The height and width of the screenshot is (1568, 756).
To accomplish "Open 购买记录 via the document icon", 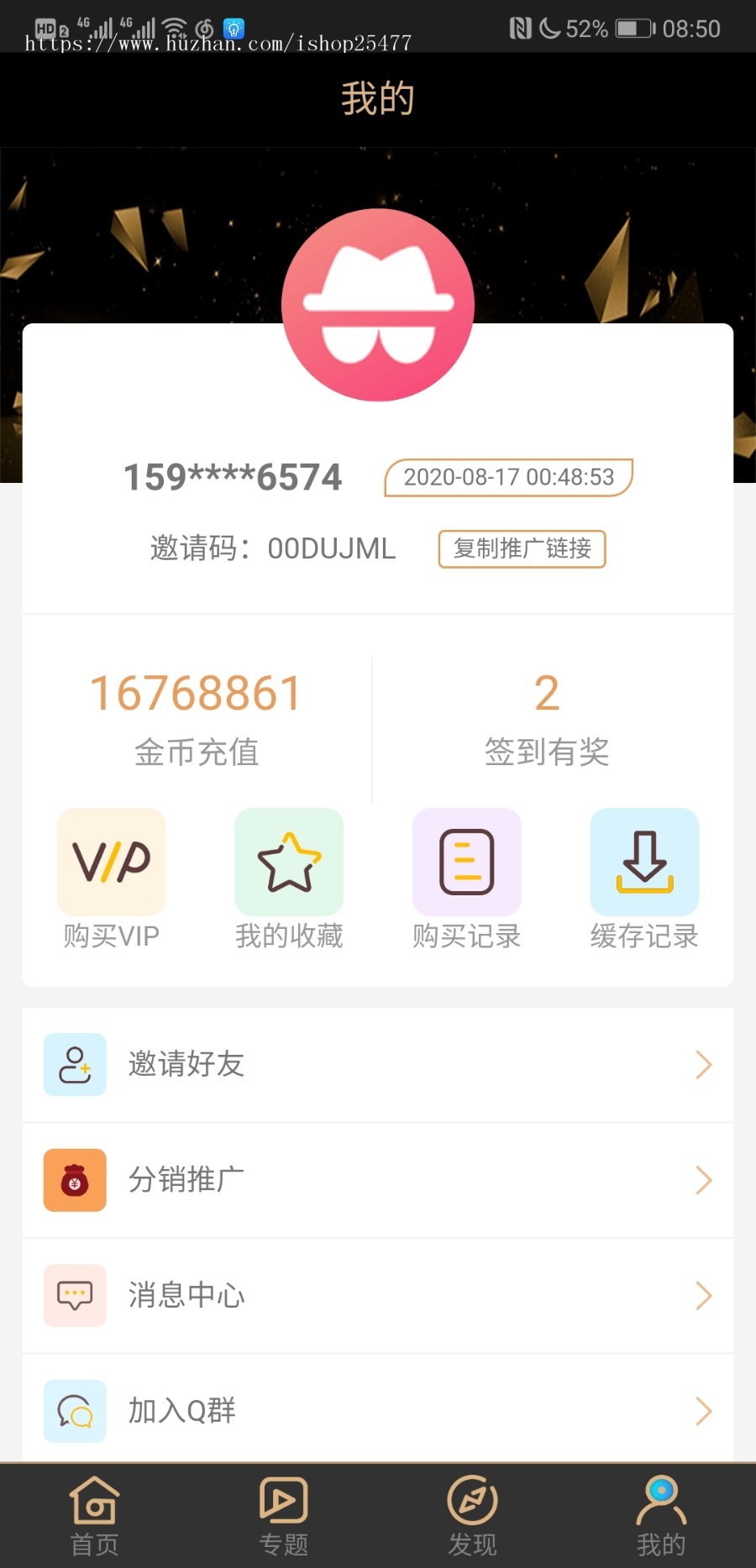I will point(466,862).
